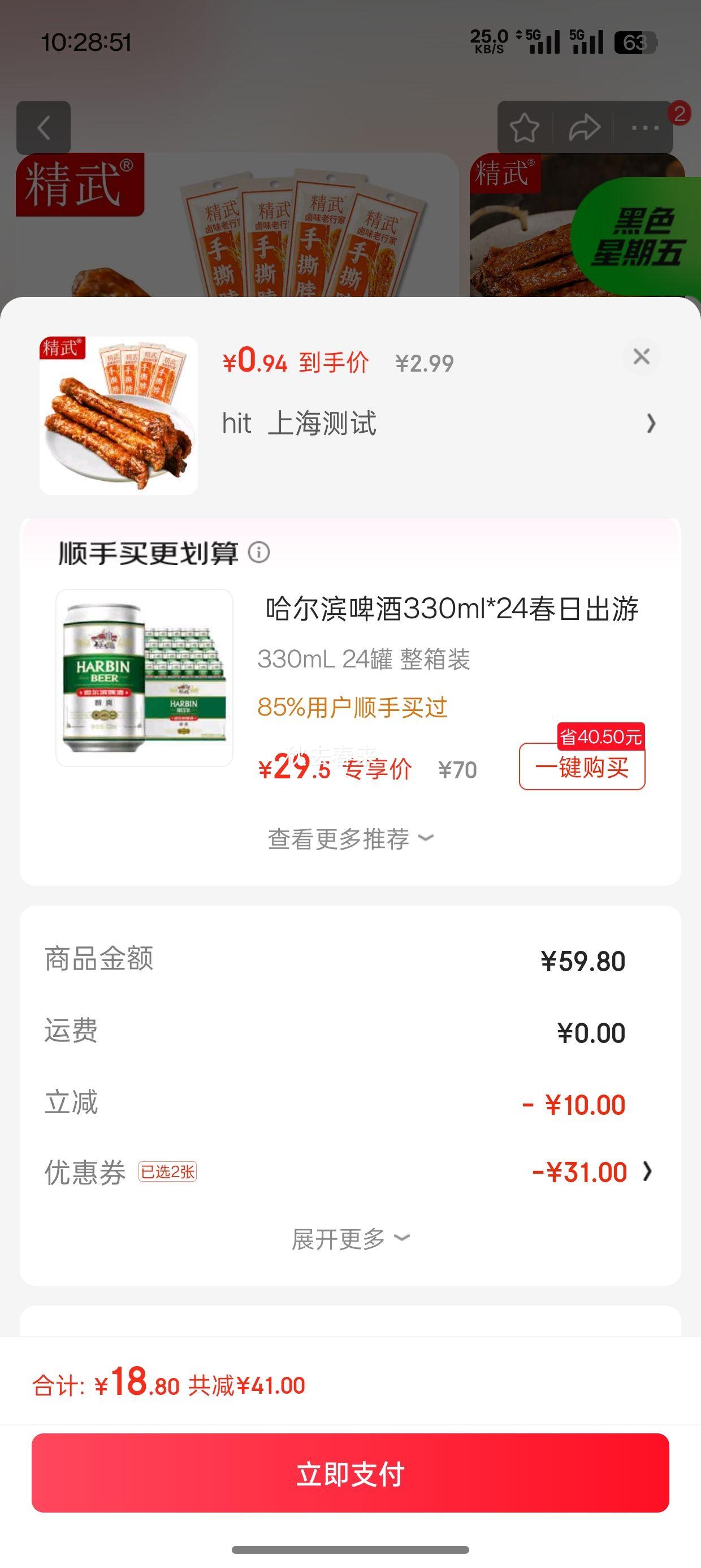701x1568 pixels.
Task: Tap the back arrow to exit product page
Action: pos(43,127)
